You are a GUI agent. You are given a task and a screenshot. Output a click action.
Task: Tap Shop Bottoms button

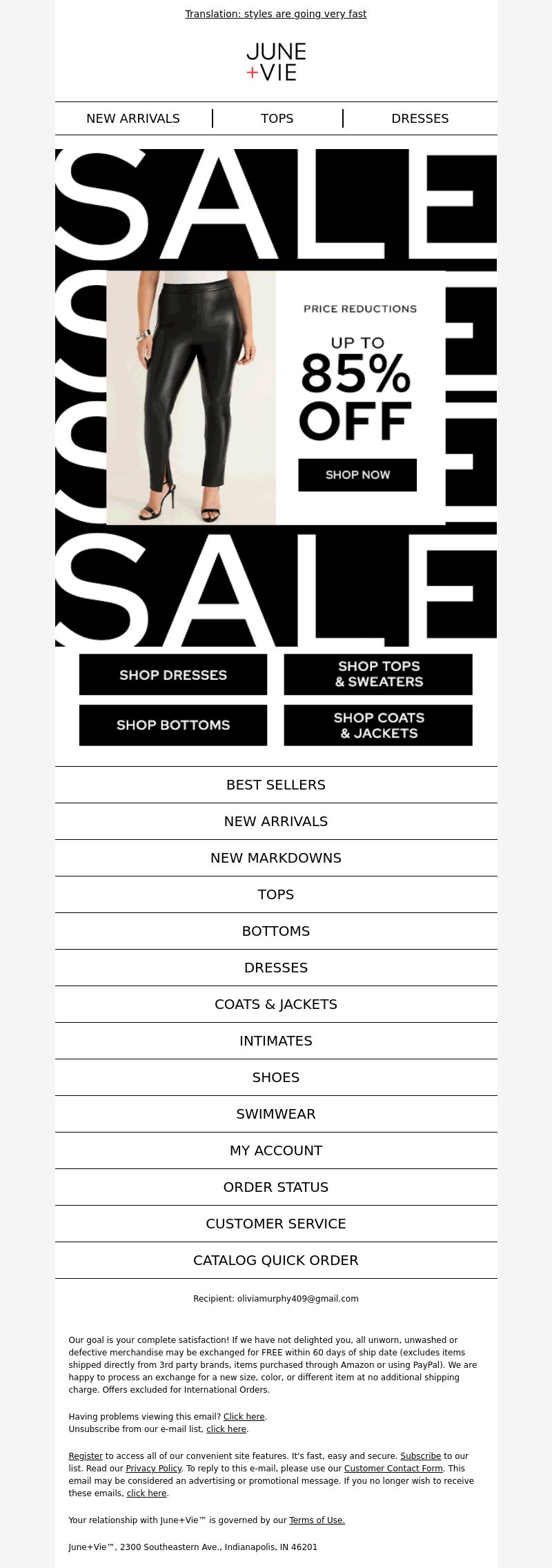(173, 725)
